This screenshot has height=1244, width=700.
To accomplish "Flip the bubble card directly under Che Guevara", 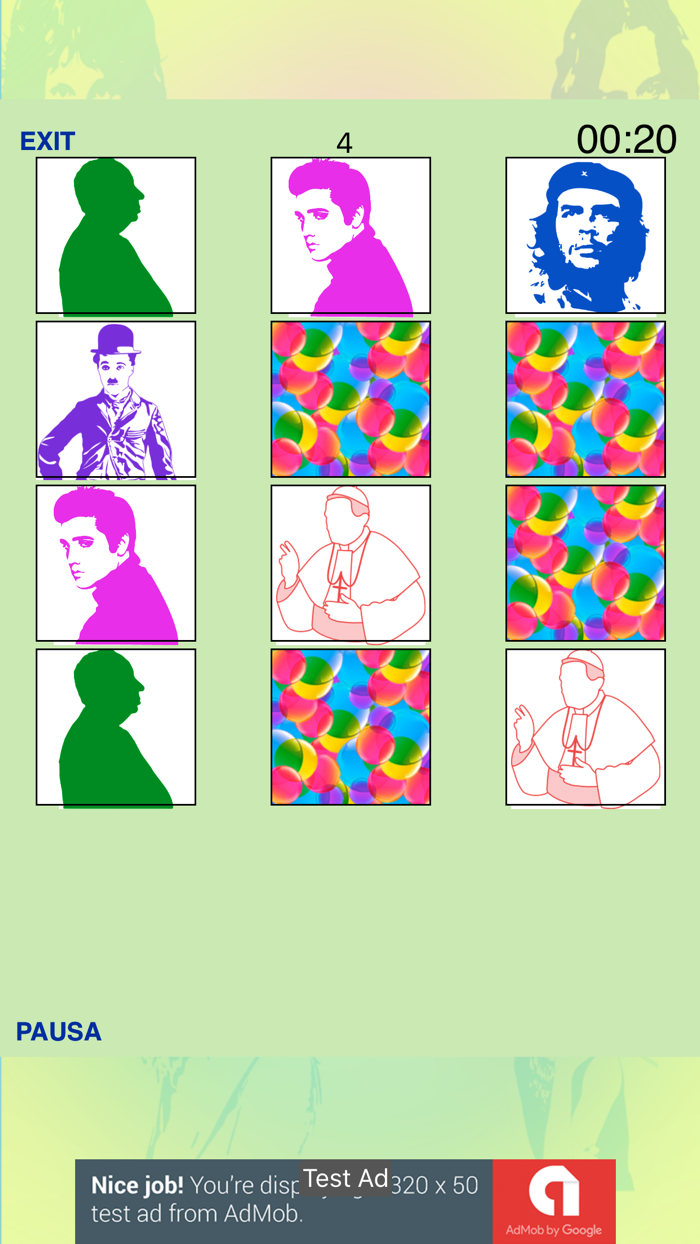I will pyautogui.click(x=585, y=400).
